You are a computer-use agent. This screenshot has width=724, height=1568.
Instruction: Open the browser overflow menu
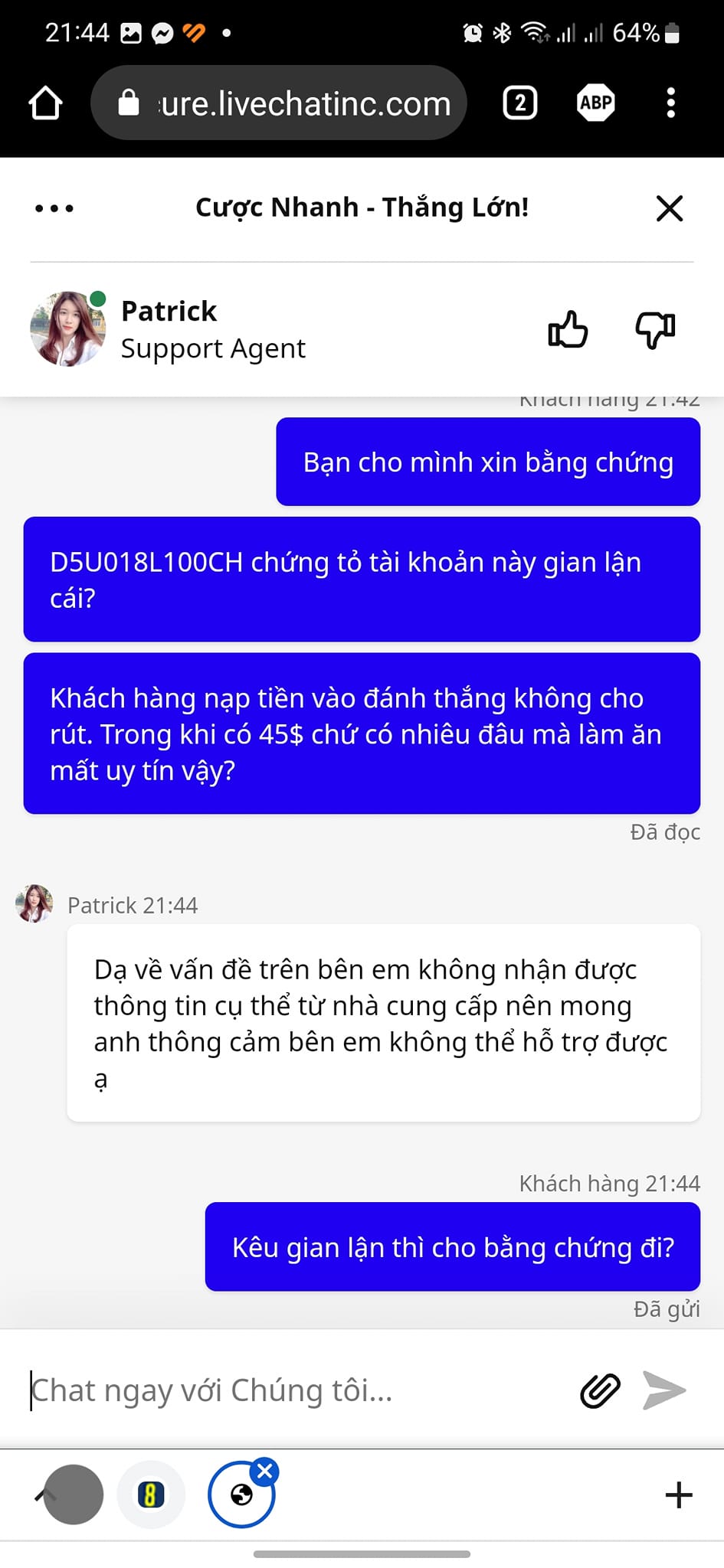[670, 103]
